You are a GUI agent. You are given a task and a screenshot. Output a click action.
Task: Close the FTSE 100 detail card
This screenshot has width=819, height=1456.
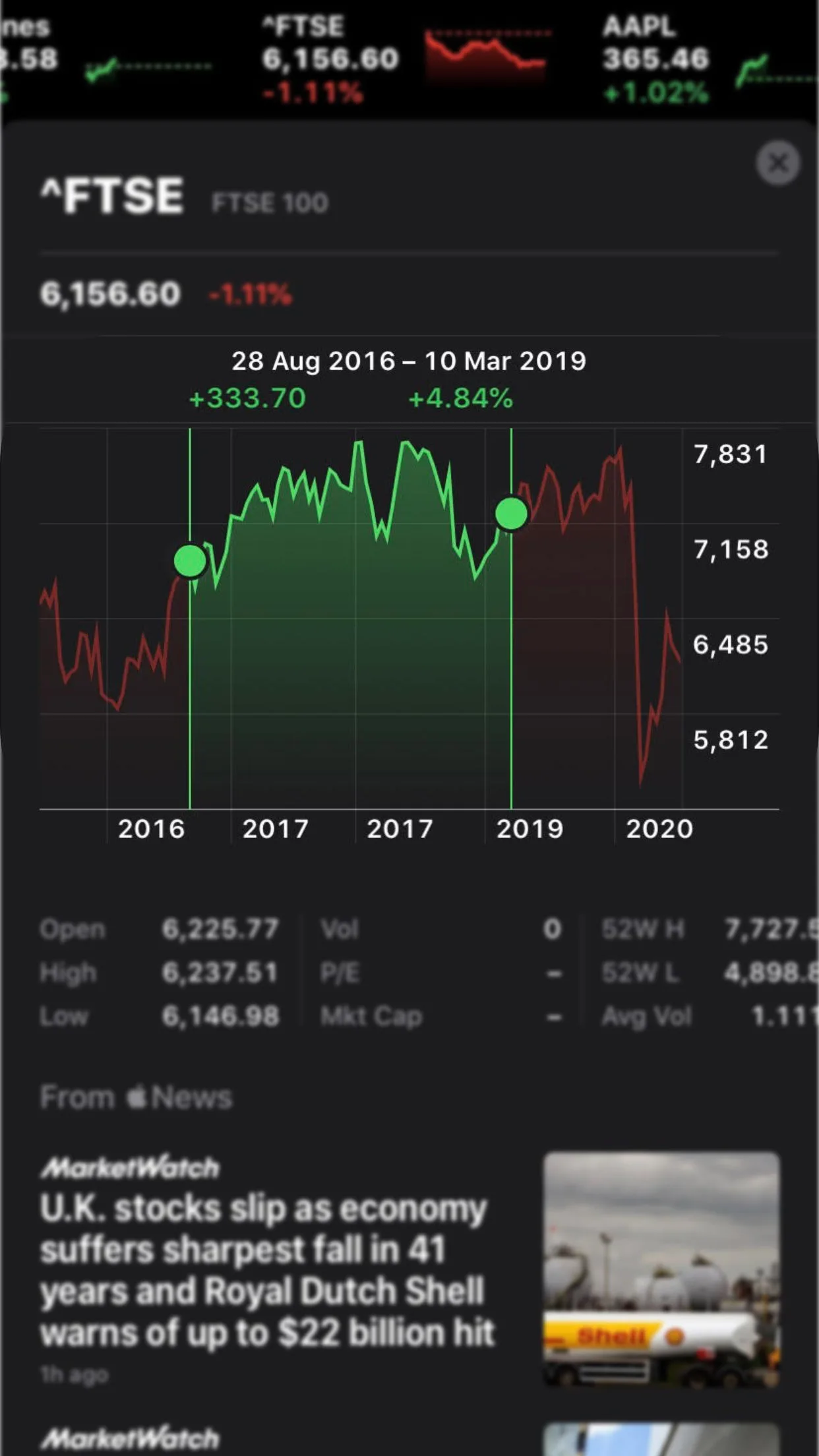coord(778,163)
